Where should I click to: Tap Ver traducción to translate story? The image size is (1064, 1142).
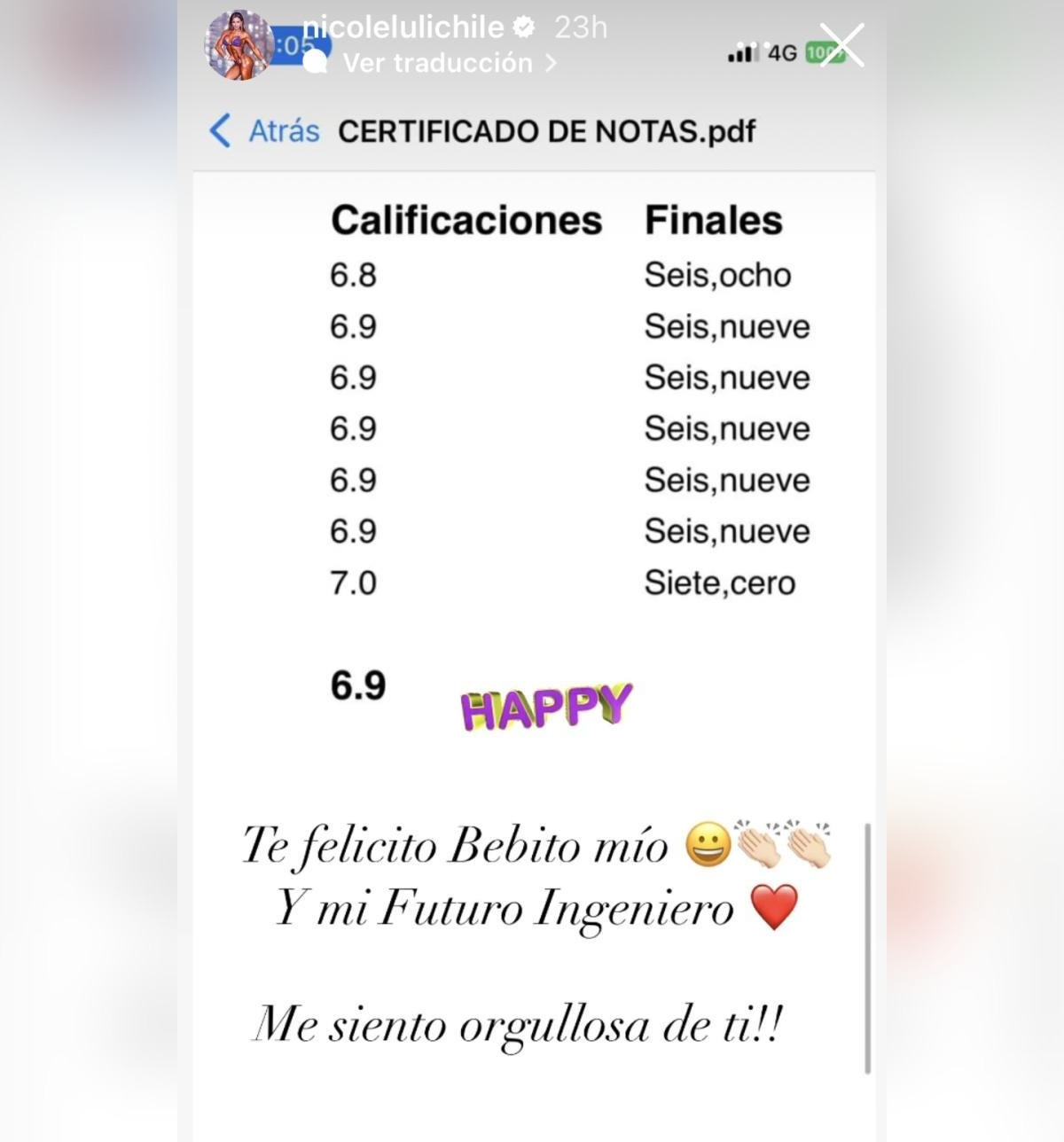438,63
